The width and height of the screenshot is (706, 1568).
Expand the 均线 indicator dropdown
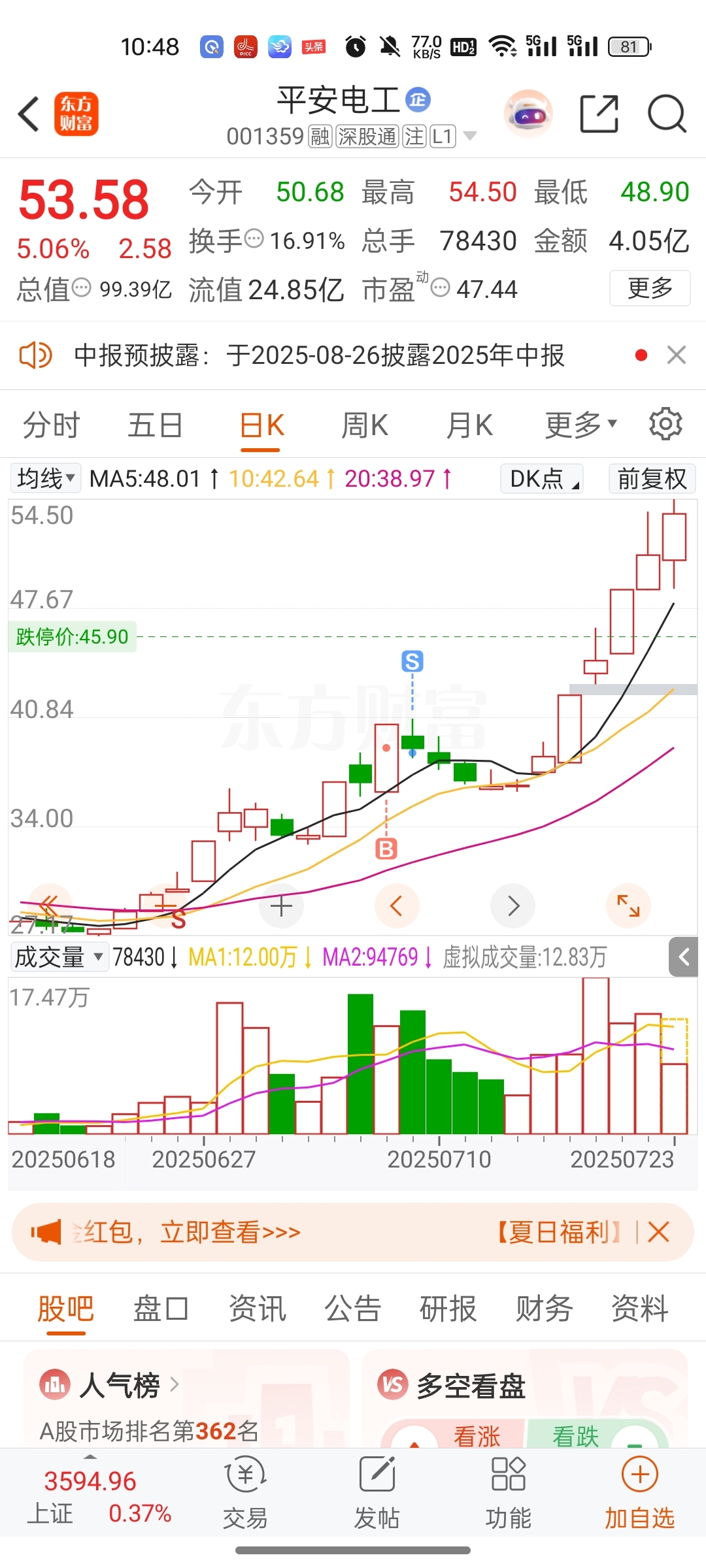45,478
